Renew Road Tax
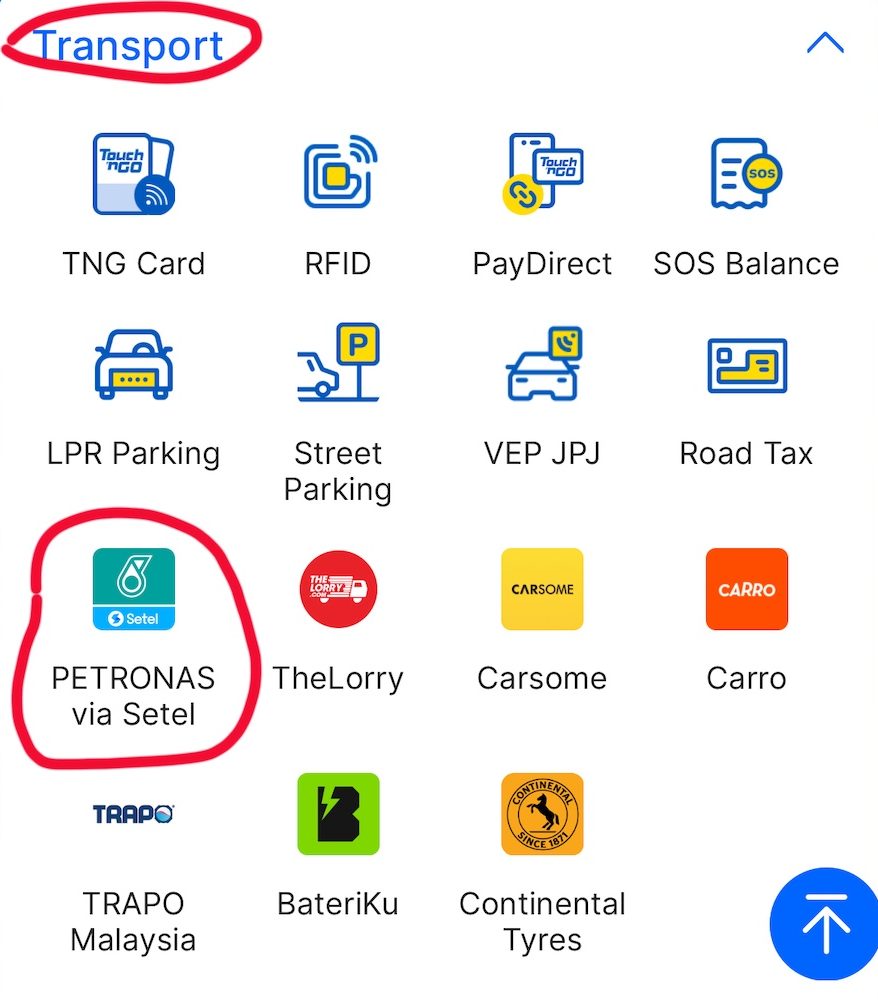Viewport: 878px width, 1000px height. pyautogui.click(x=746, y=366)
